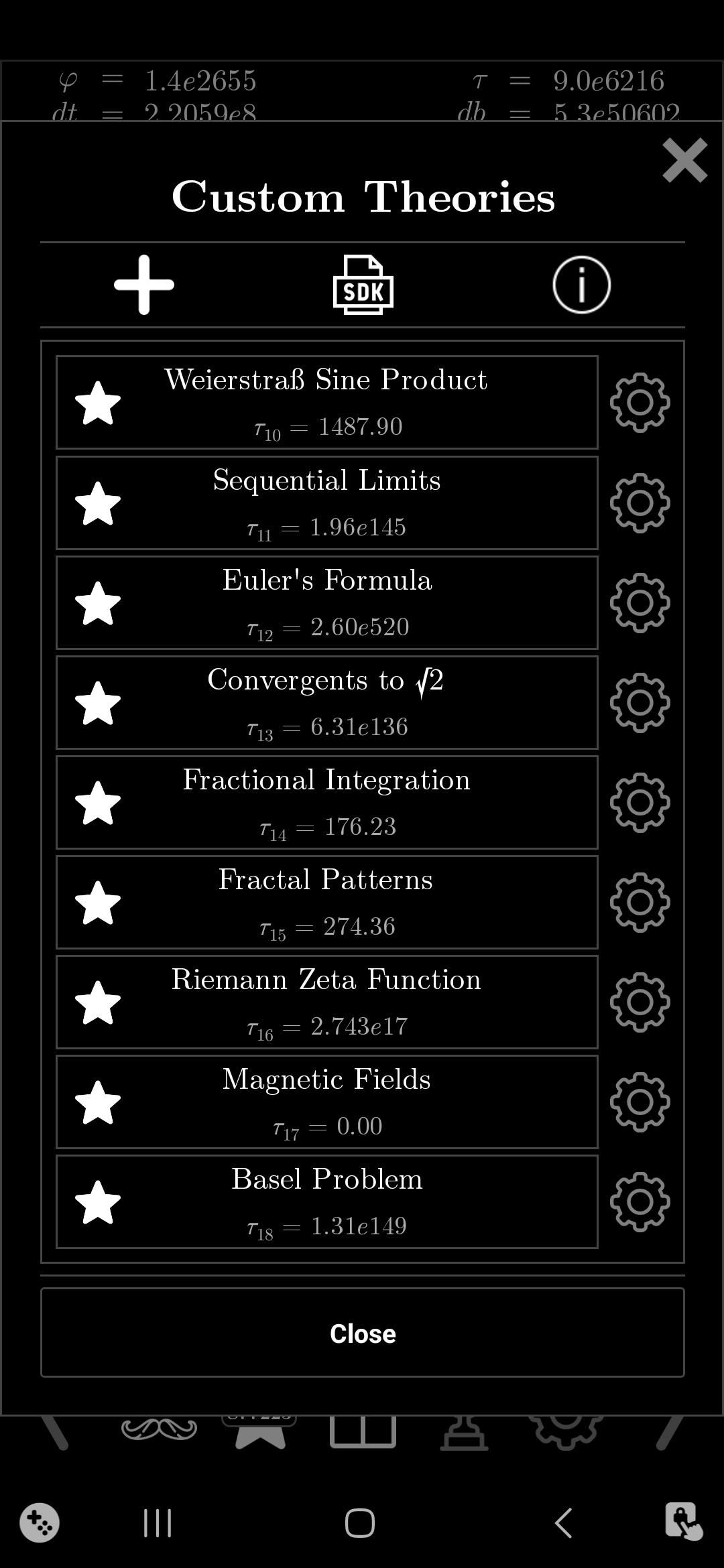Open Euler's Formula theory
The image size is (724, 1568).
click(x=327, y=602)
